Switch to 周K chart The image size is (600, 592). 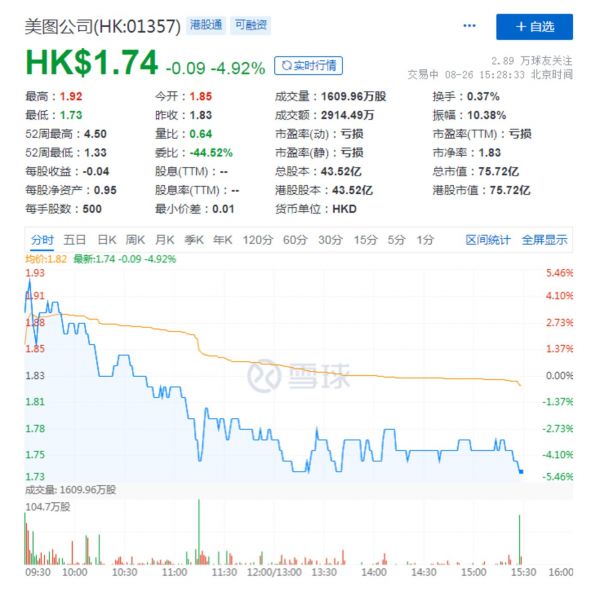point(135,240)
